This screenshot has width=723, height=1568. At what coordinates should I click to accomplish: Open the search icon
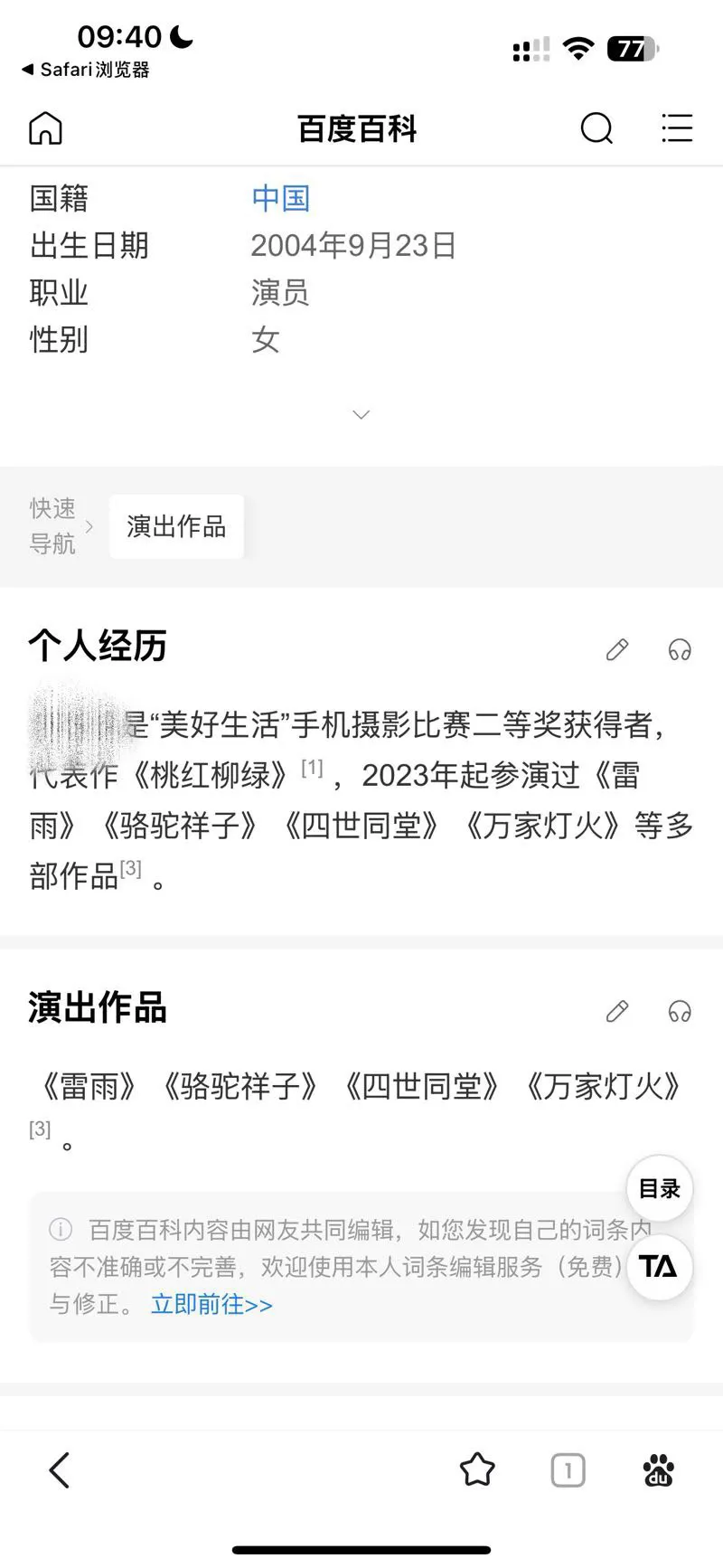pyautogui.click(x=596, y=128)
